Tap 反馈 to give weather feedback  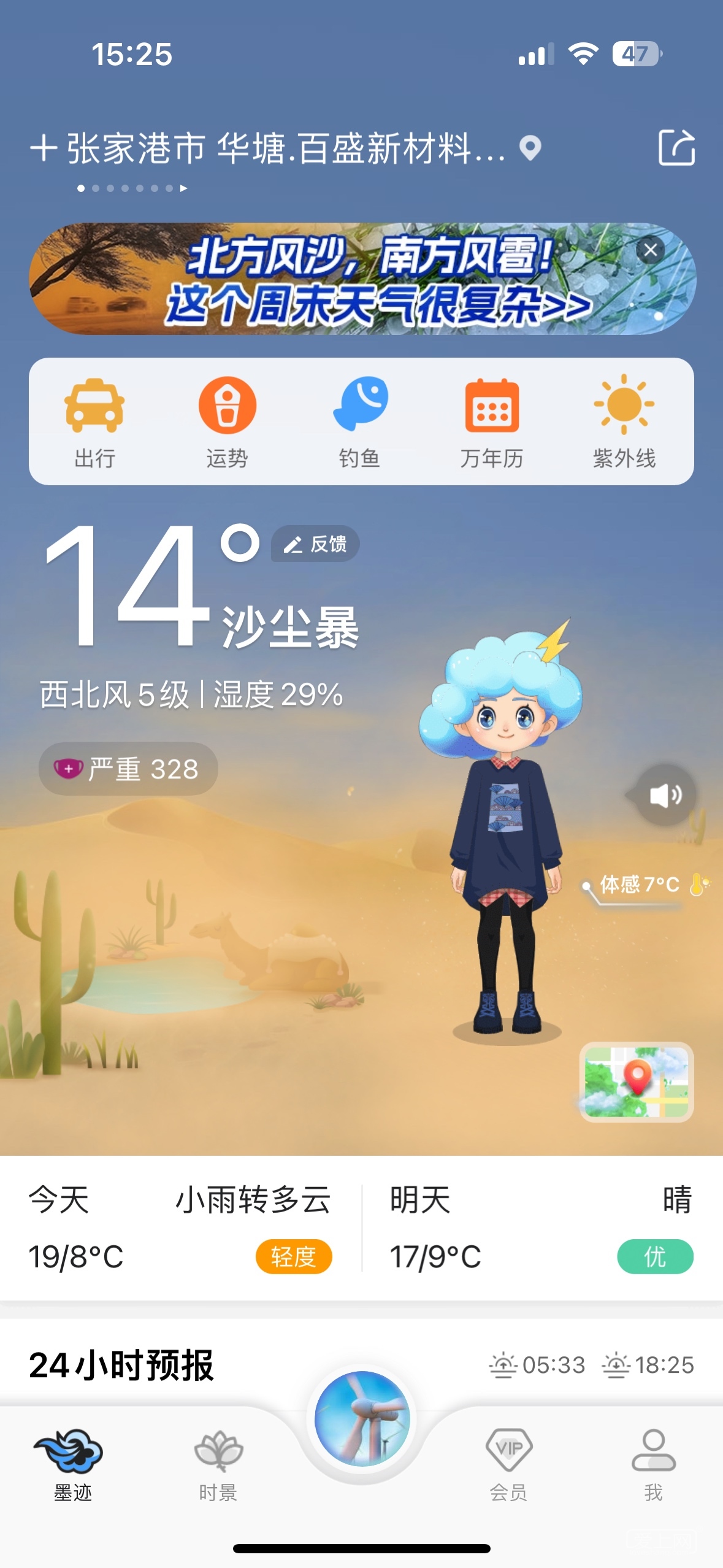[315, 544]
